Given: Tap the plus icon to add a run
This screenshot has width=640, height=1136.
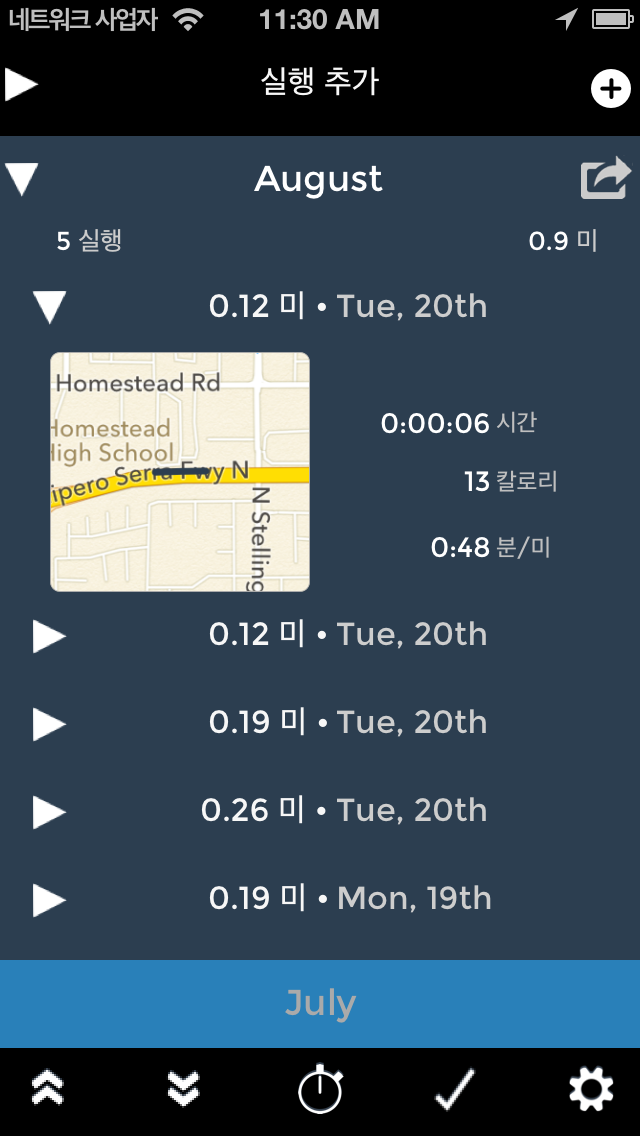Looking at the screenshot, I should 610,90.
